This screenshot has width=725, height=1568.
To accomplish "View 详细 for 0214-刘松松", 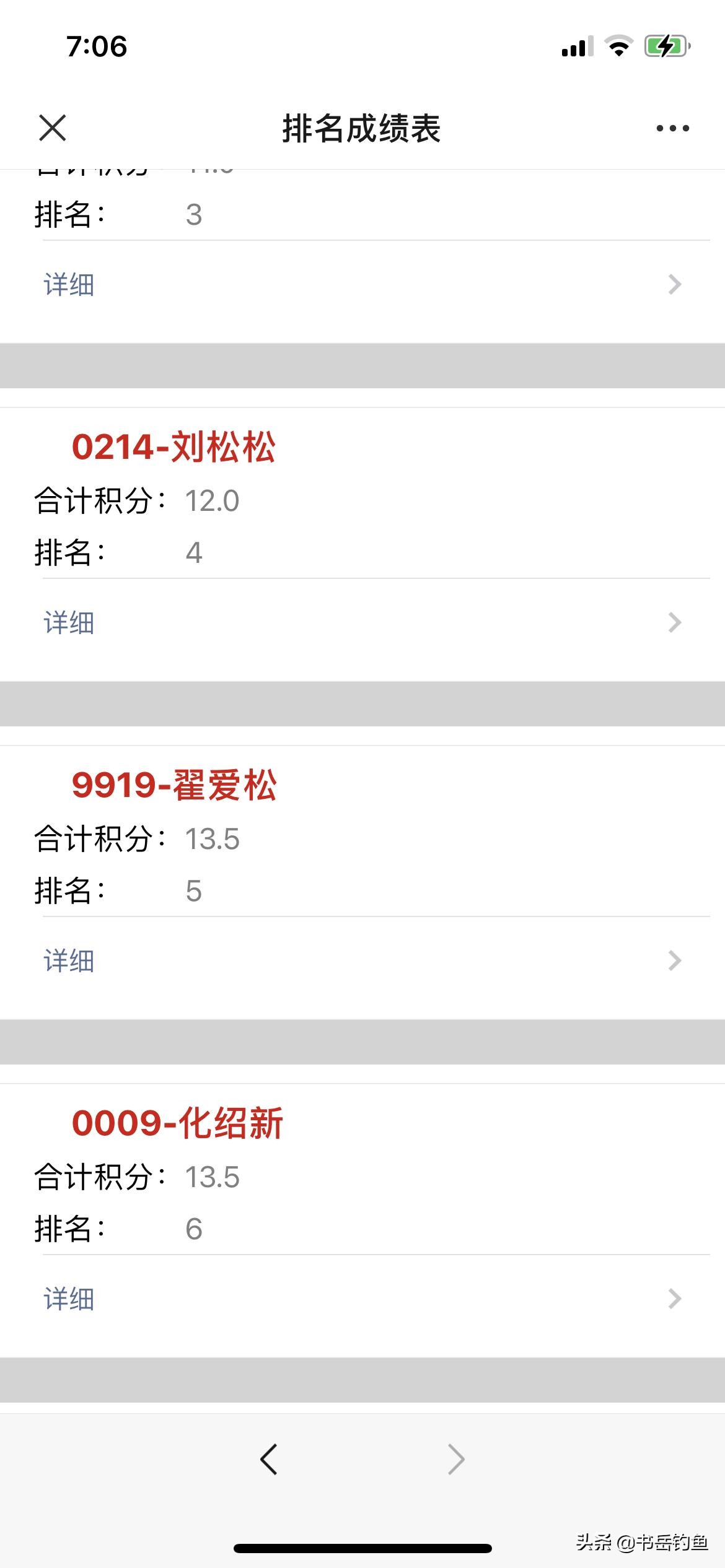I will tap(362, 622).
